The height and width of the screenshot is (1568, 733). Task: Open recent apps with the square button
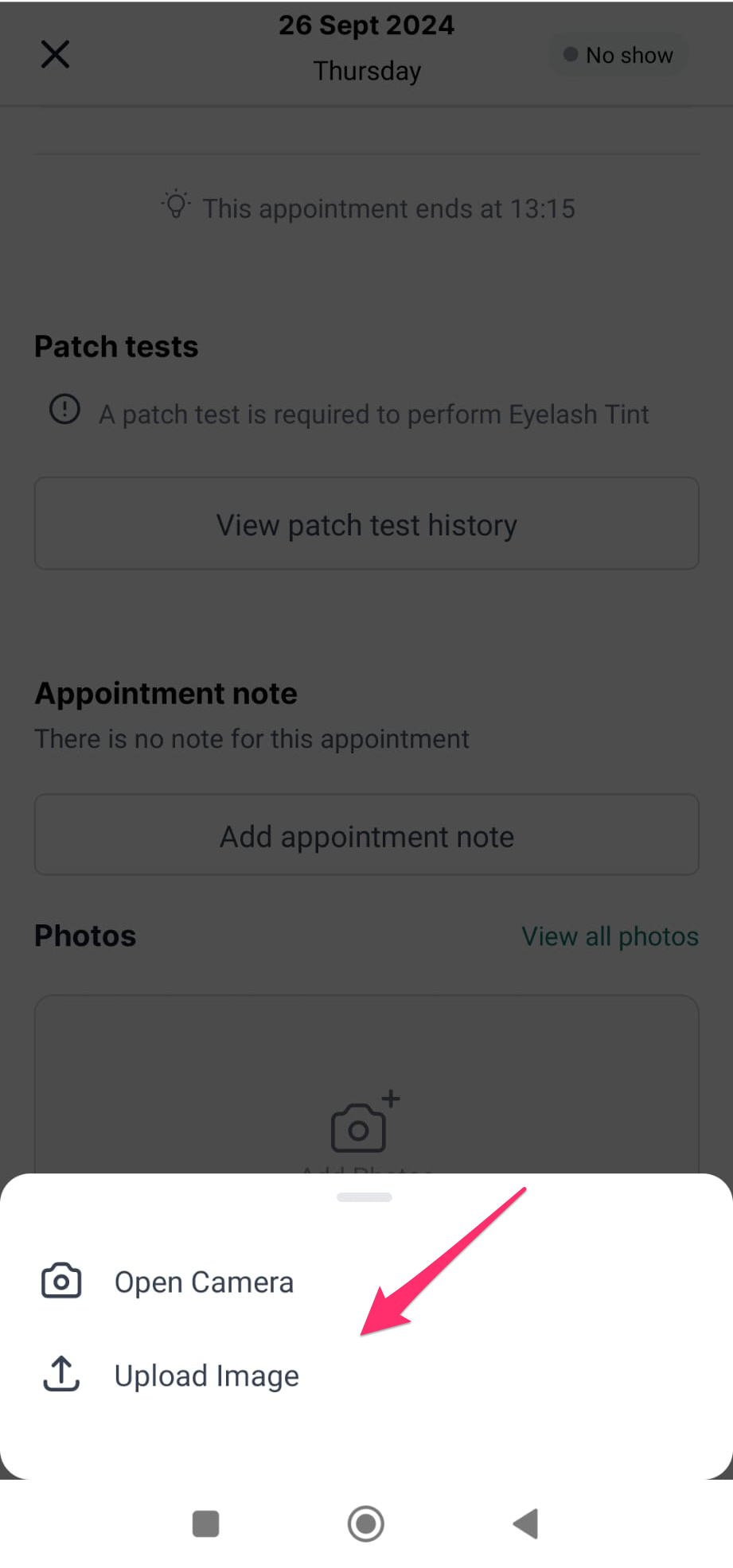[206, 1523]
